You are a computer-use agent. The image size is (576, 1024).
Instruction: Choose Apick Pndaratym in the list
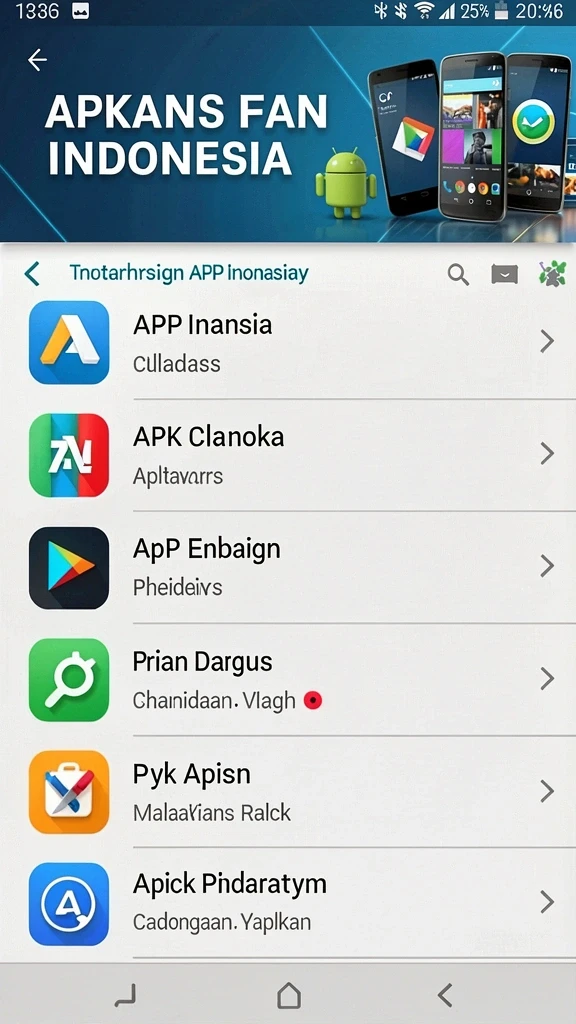point(288,904)
